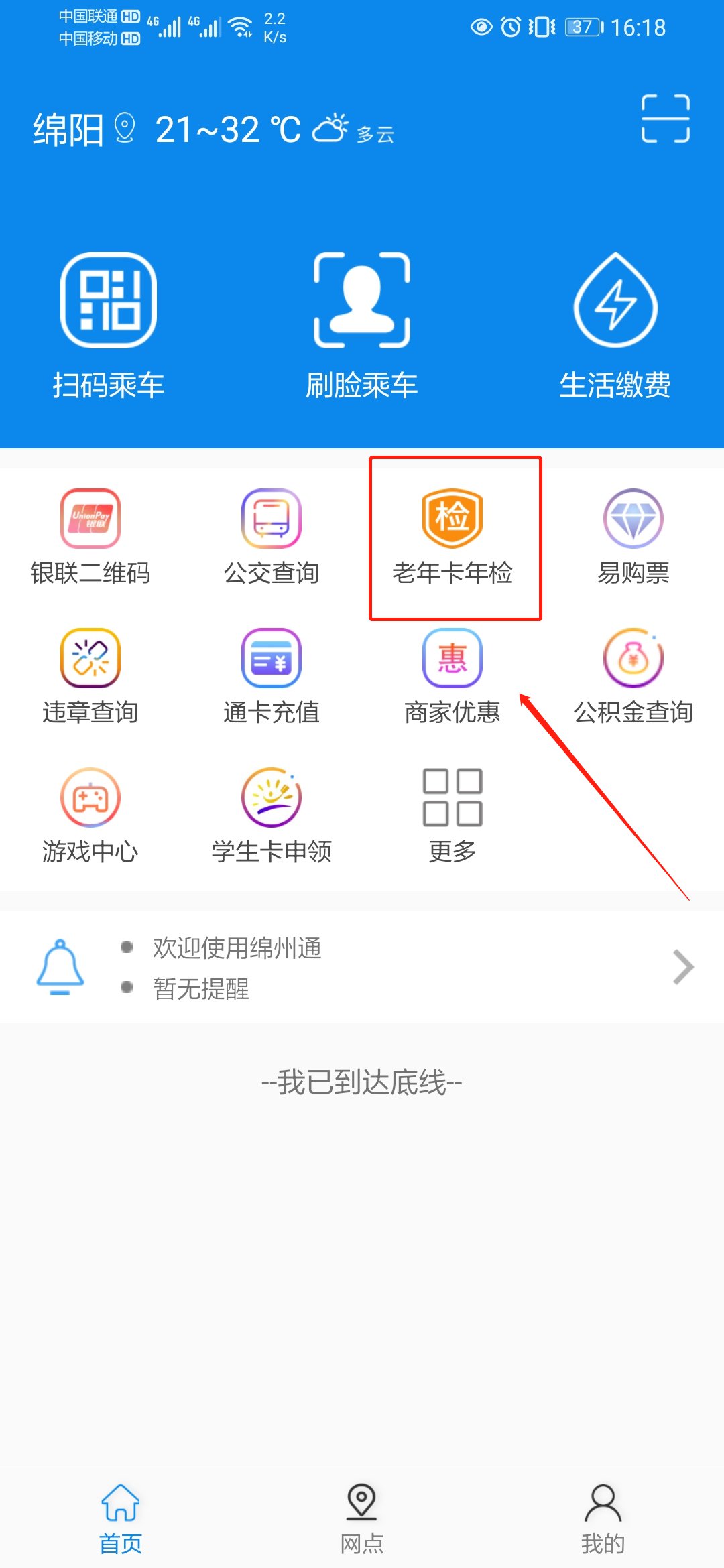Open 老年卡年检 senior card inspection
724x1568 pixels.
pyautogui.click(x=452, y=537)
